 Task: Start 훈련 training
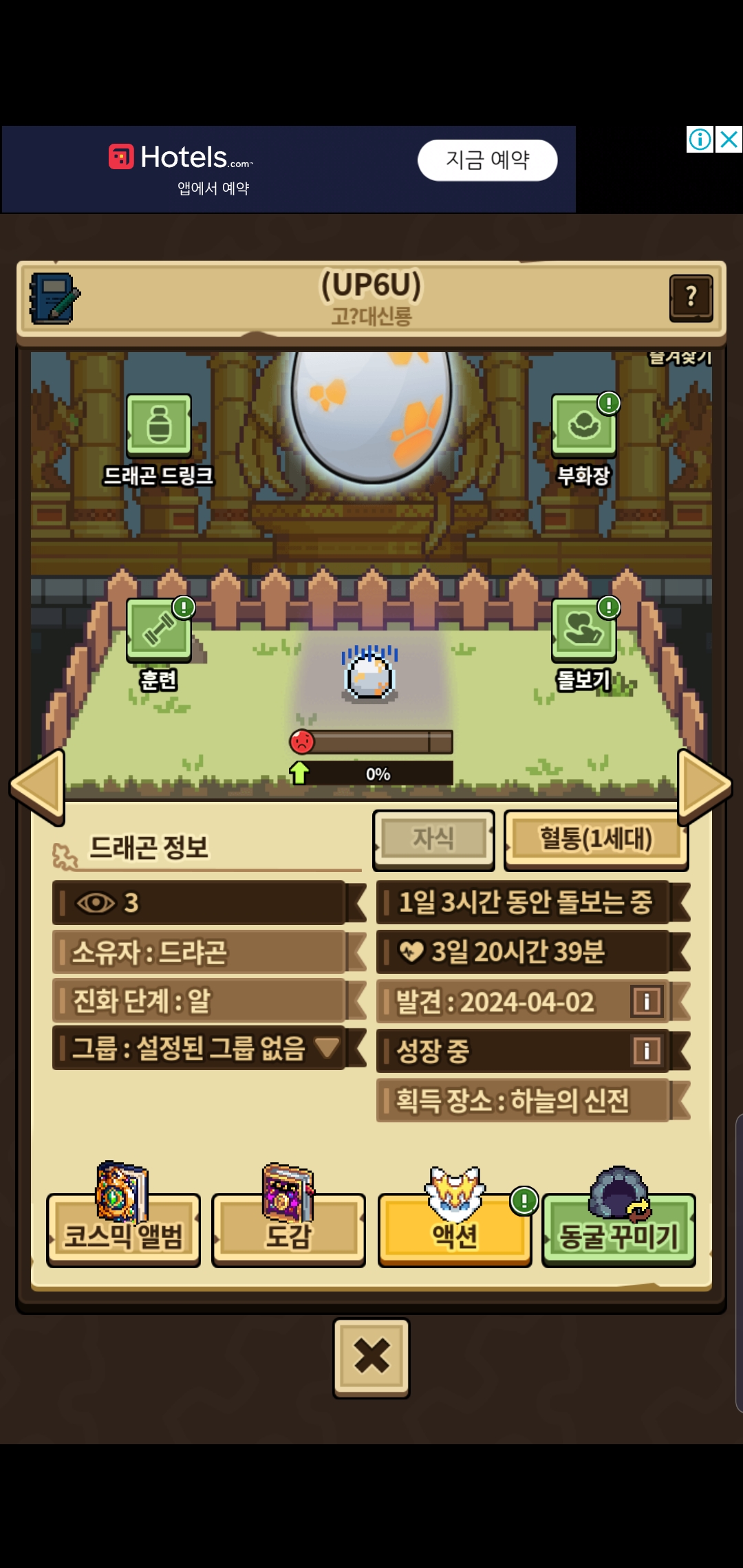pyautogui.click(x=159, y=631)
